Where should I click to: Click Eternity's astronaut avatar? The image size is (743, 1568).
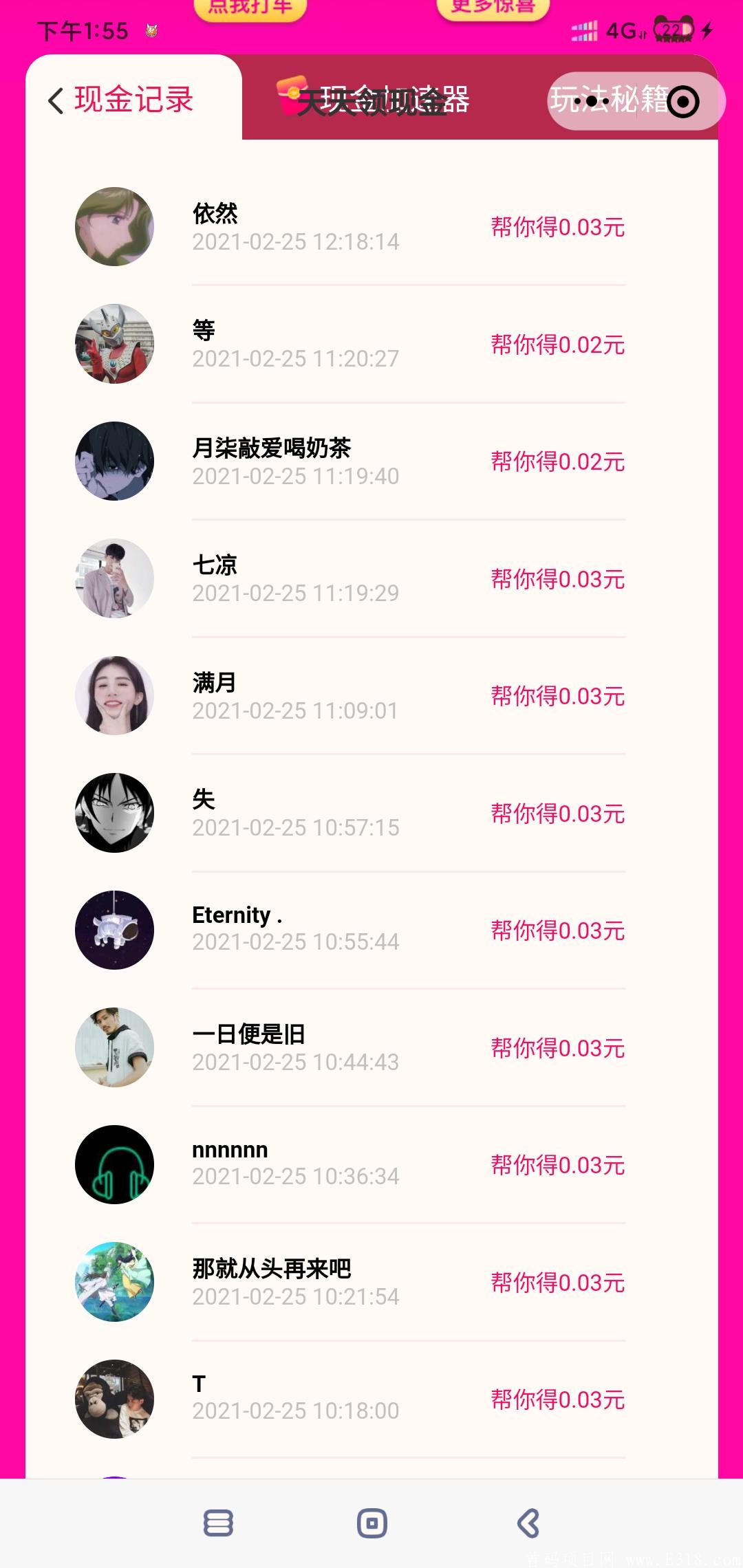pos(114,930)
